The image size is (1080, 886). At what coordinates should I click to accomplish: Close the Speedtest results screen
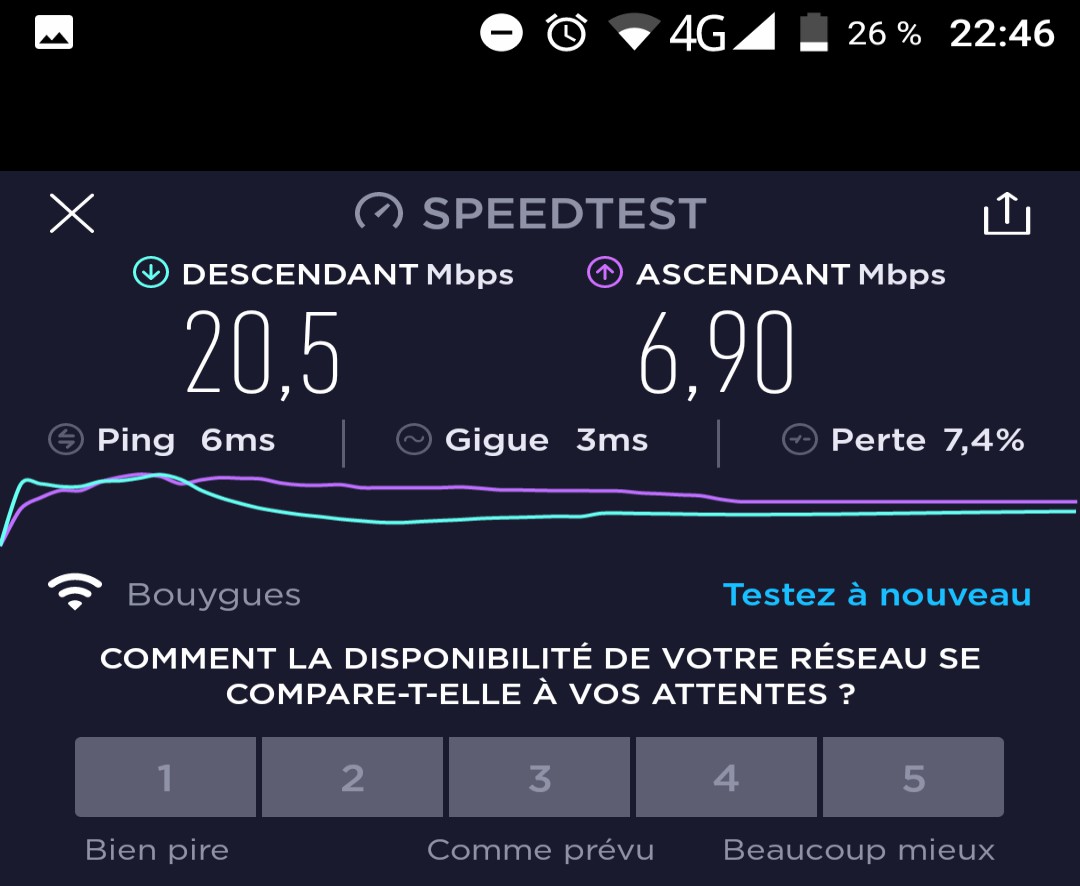coord(72,213)
